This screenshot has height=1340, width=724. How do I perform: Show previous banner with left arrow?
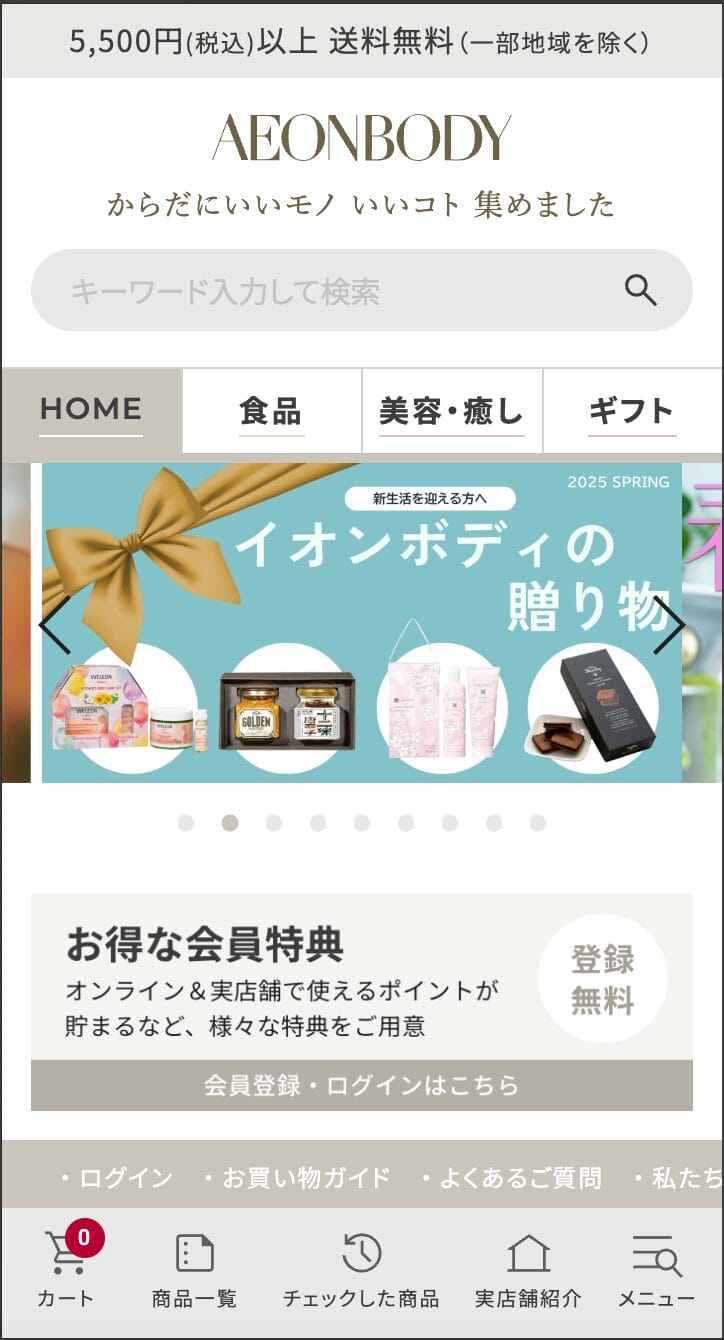54,625
